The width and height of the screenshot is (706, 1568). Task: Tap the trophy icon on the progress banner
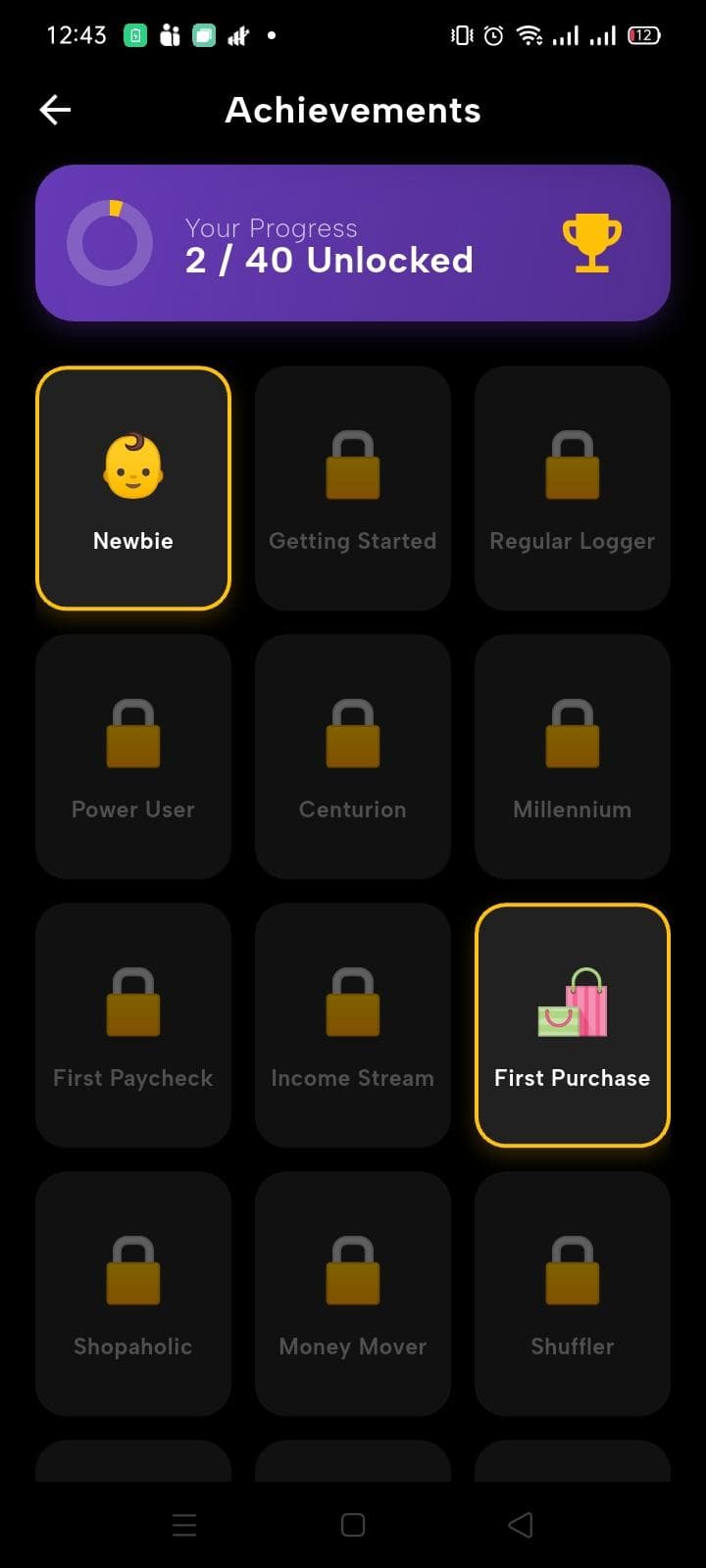pyautogui.click(x=592, y=241)
